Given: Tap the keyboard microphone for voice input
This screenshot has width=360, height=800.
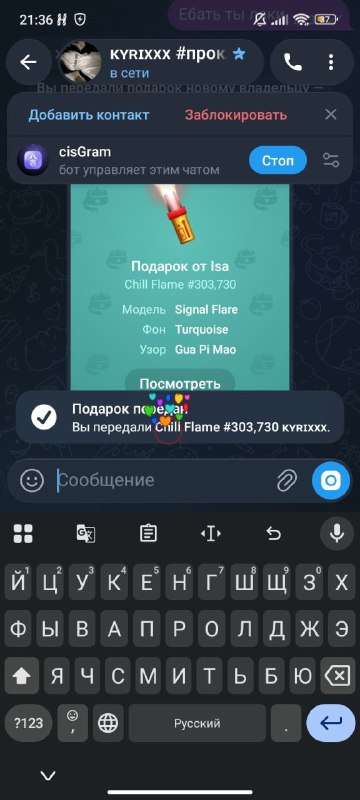Looking at the screenshot, I should [x=336, y=534].
